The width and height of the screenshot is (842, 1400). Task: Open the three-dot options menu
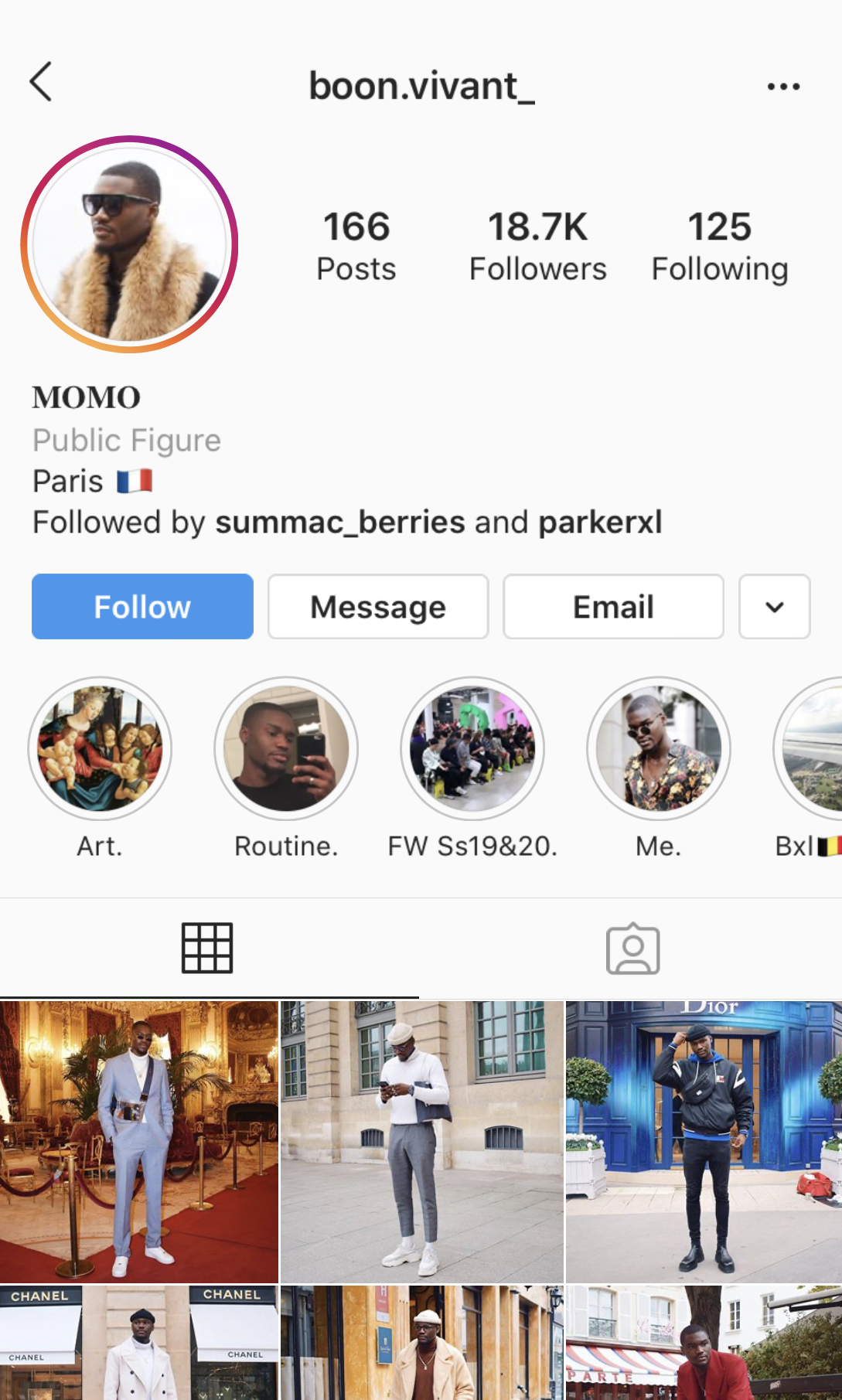[x=782, y=87]
